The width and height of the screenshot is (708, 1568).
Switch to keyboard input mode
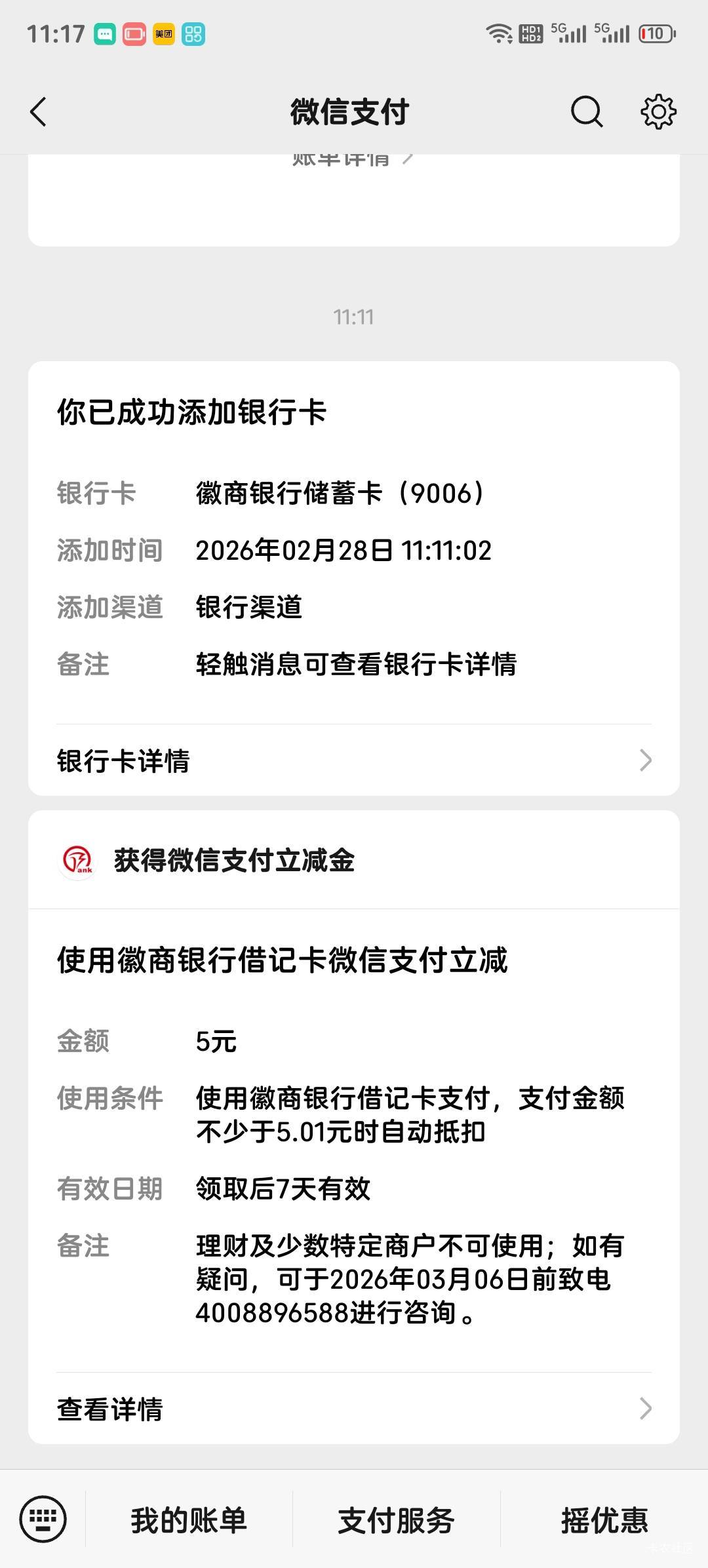[x=43, y=1519]
